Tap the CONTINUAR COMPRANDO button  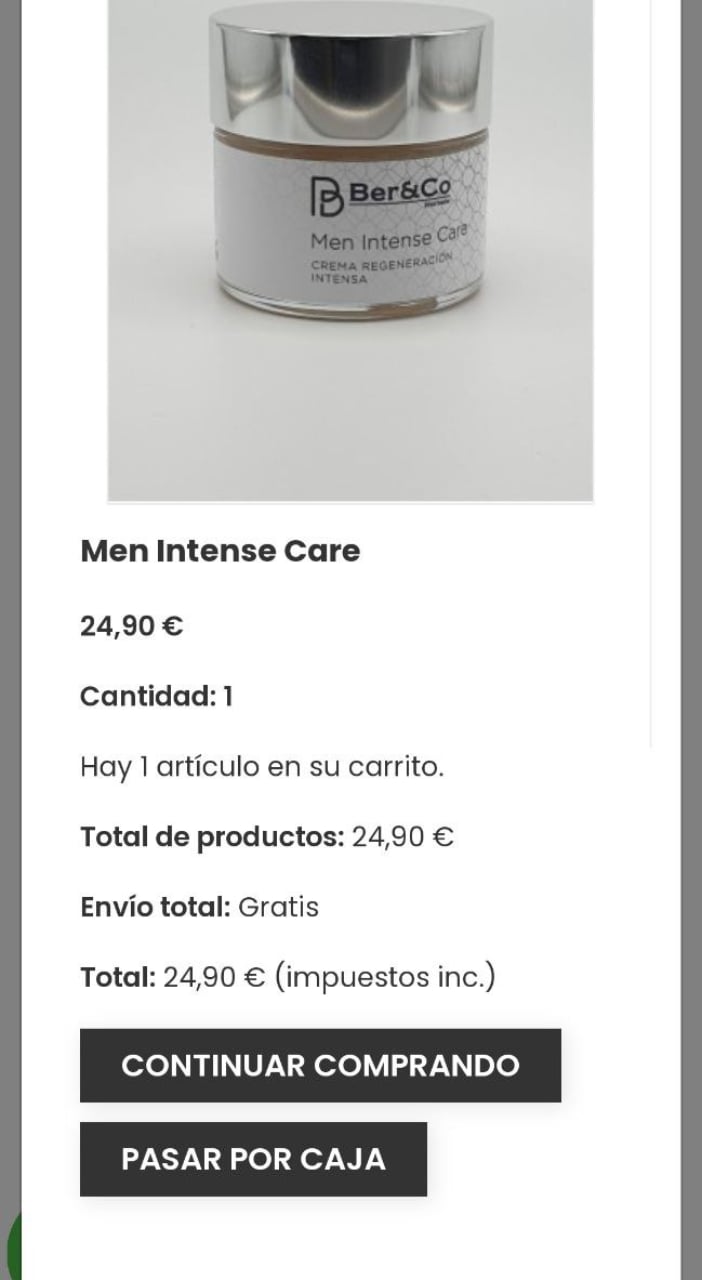(320, 1065)
